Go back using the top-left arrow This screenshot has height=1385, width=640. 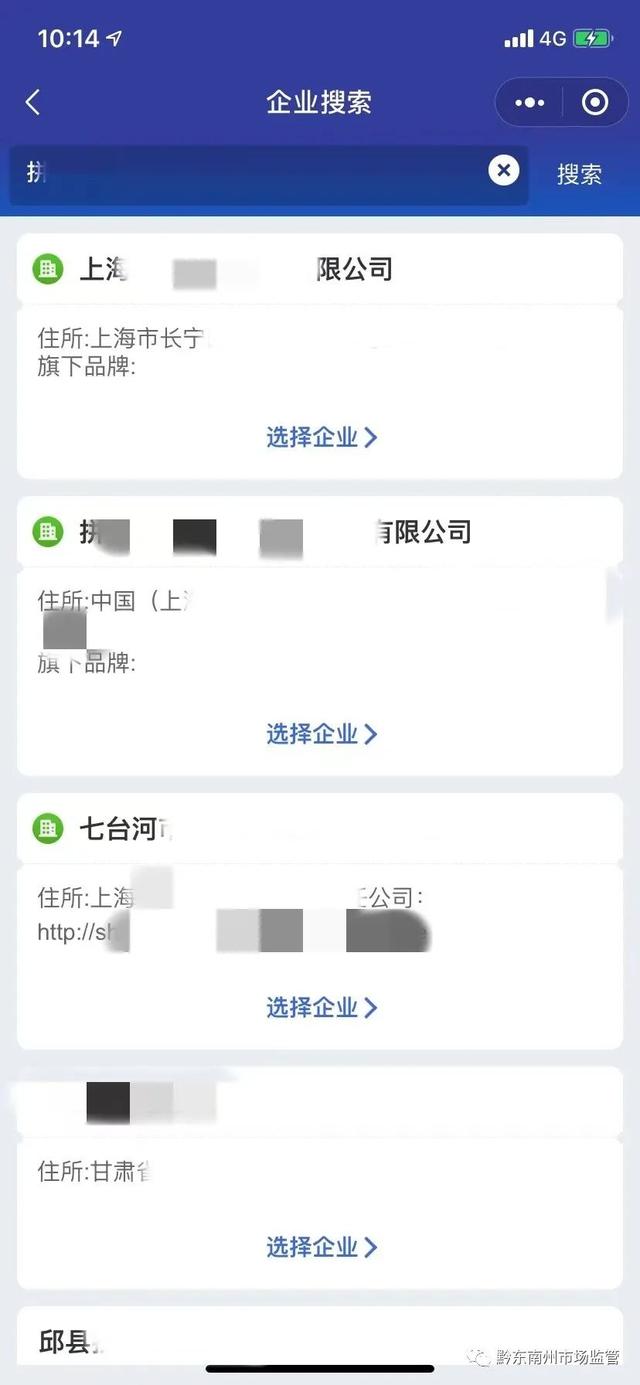33,102
